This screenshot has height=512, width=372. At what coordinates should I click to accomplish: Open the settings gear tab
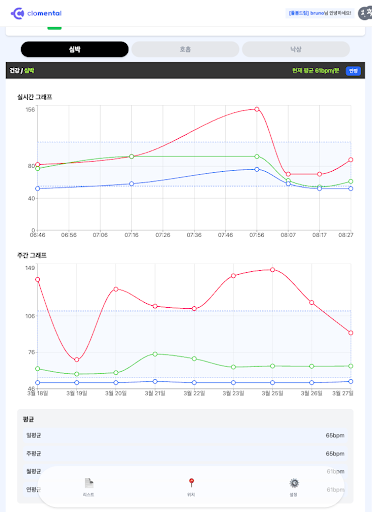coord(294,487)
